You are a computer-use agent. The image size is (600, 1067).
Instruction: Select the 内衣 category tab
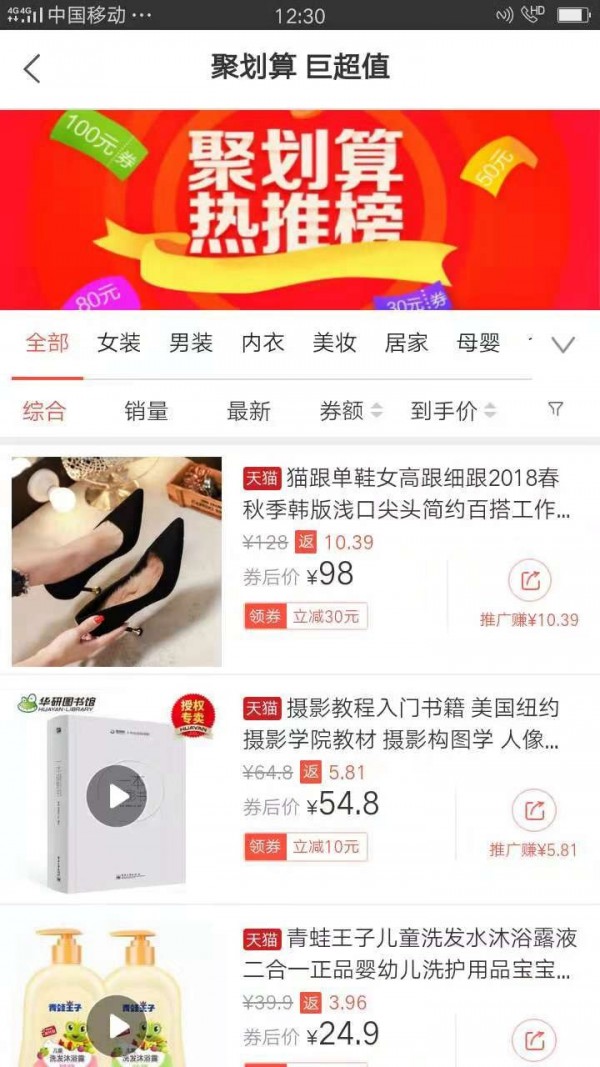[263, 343]
